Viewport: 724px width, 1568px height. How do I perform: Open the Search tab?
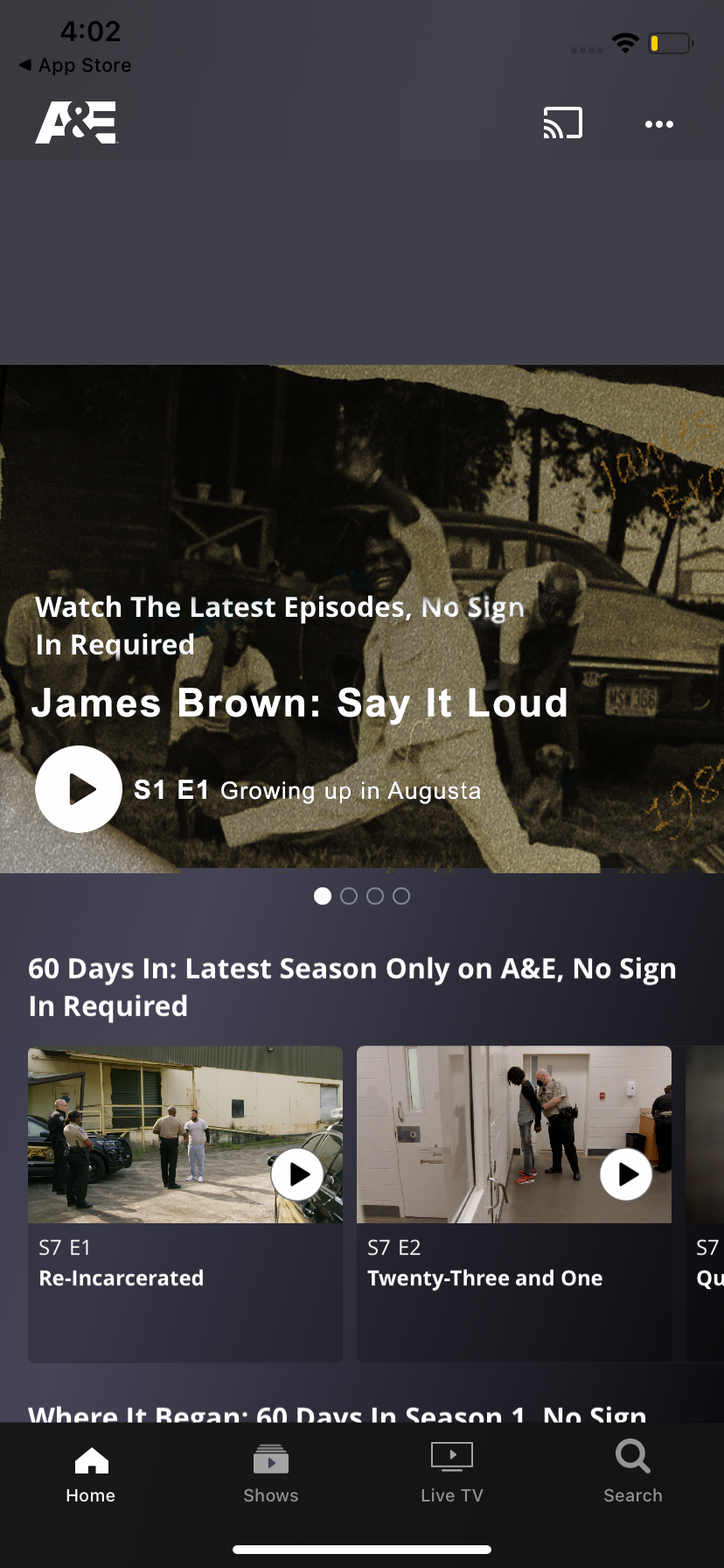633,1473
